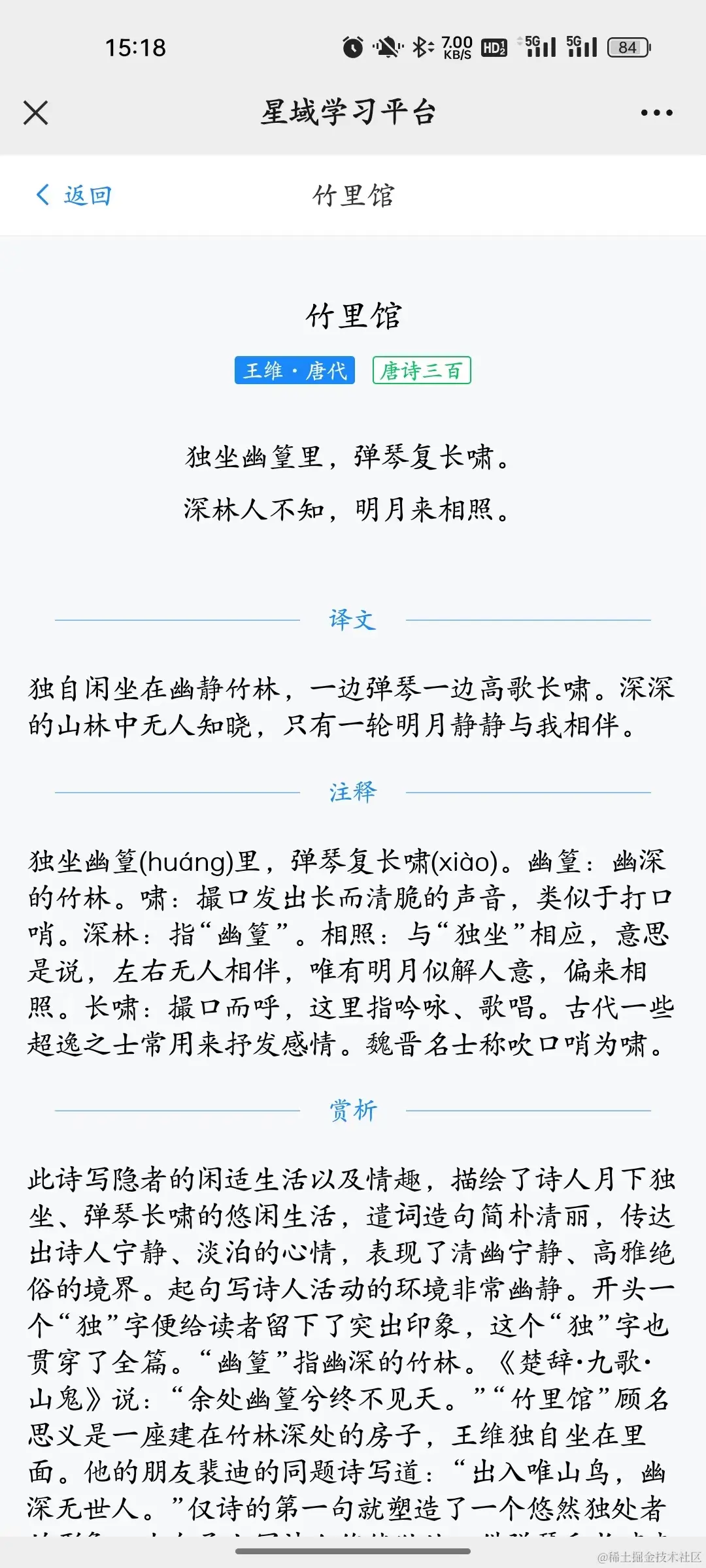Screen dimensions: 706x1568
Task: Tap the alarm clock status bar icon
Action: pyautogui.click(x=353, y=46)
